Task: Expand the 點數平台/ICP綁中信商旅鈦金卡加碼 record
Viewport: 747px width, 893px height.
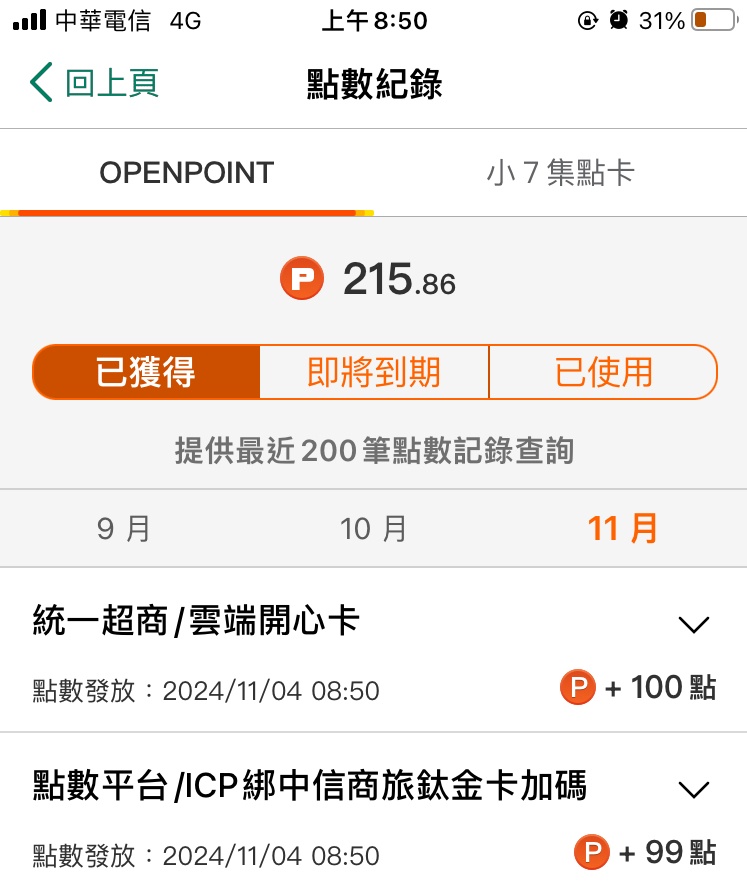Action: pyautogui.click(x=693, y=790)
